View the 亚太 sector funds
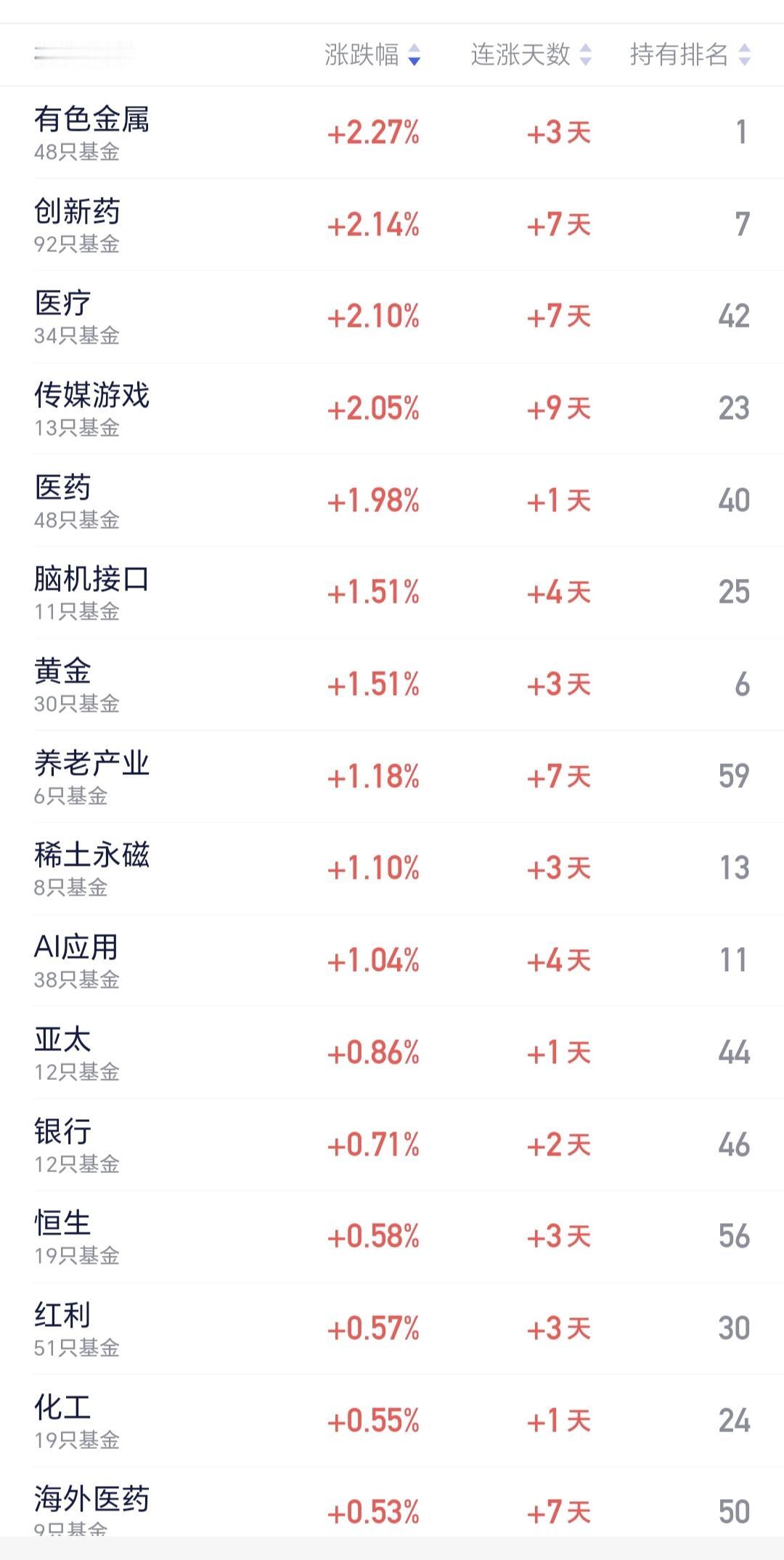 pyautogui.click(x=392, y=1052)
